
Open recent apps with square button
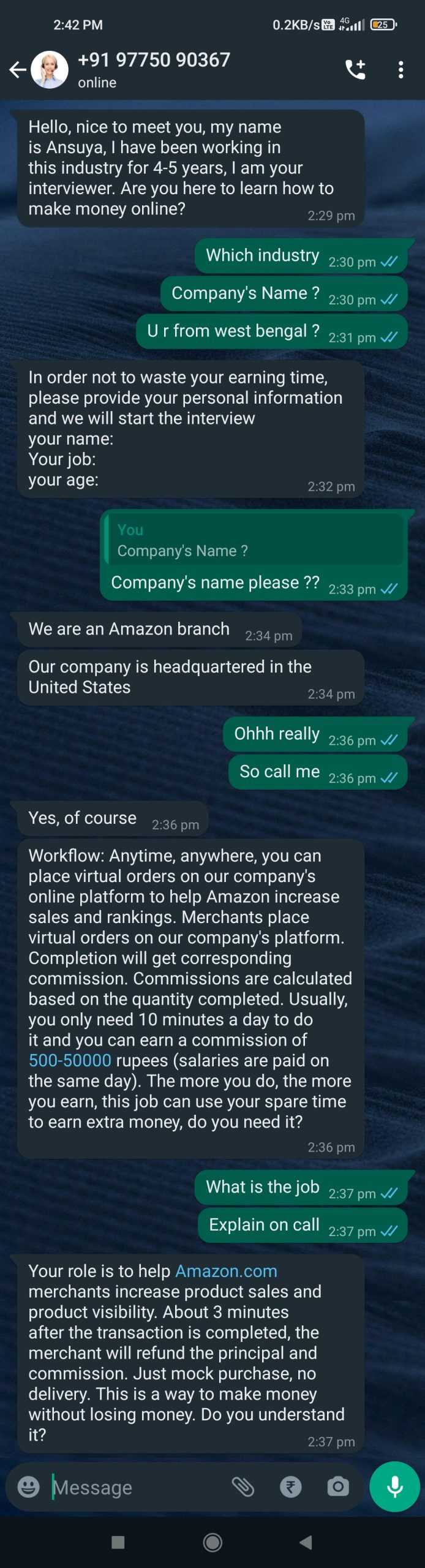(x=118, y=1542)
